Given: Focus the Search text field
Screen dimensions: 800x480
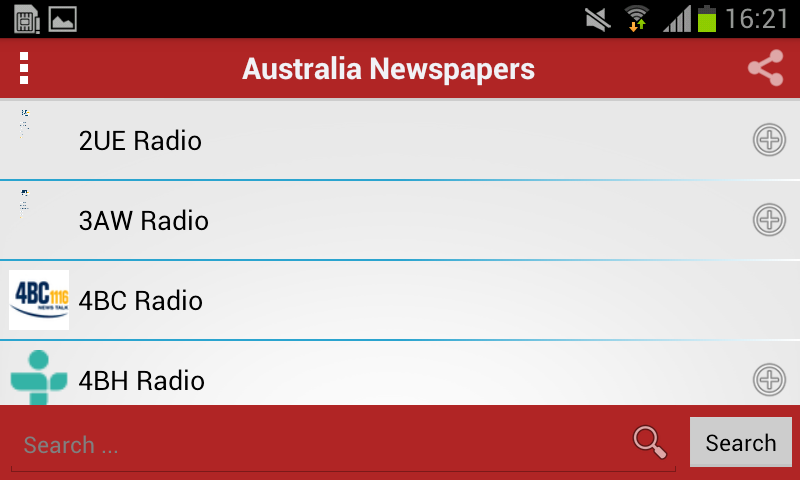Looking at the screenshot, I should click(x=343, y=445).
